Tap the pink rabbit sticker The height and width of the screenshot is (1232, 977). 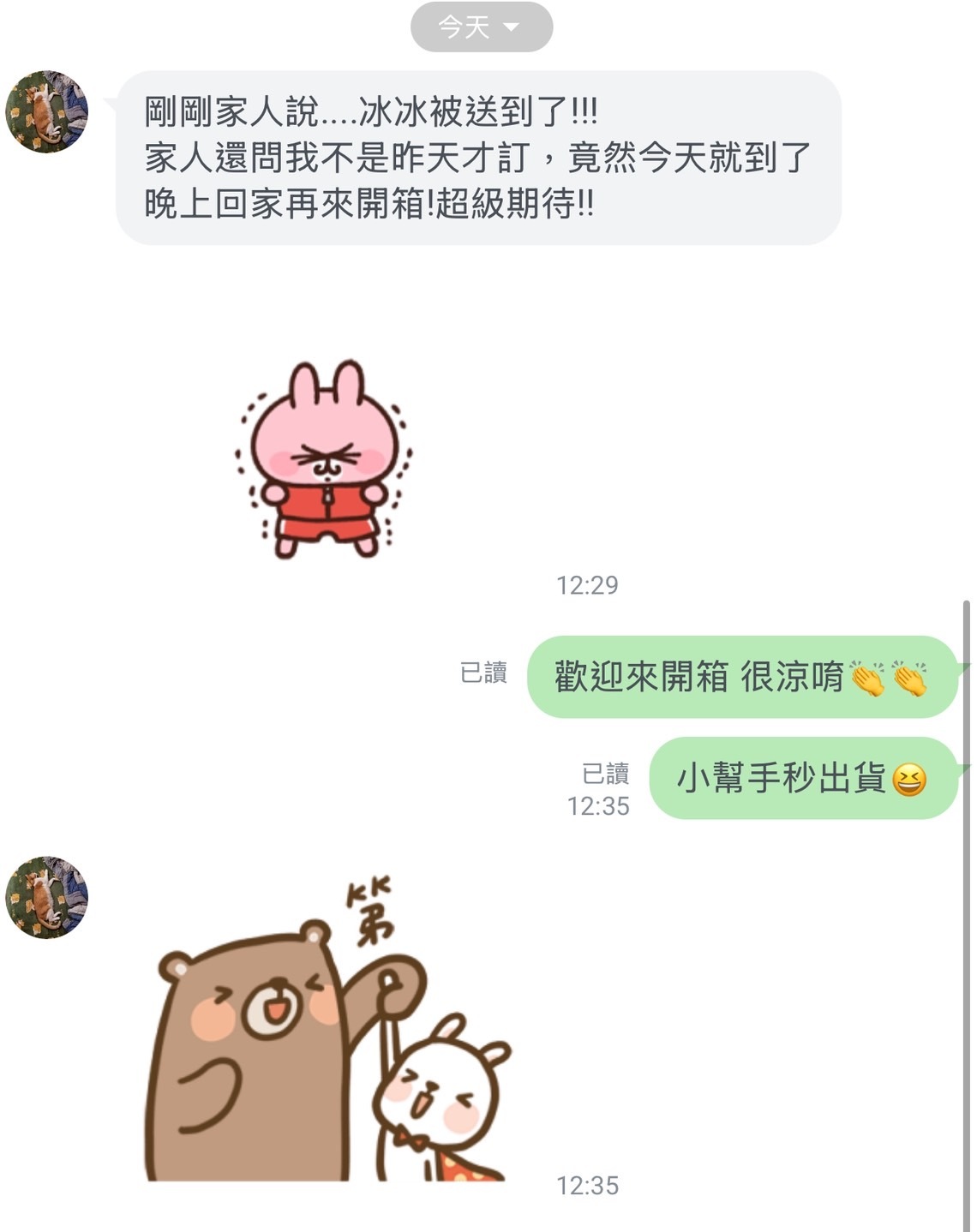324,460
